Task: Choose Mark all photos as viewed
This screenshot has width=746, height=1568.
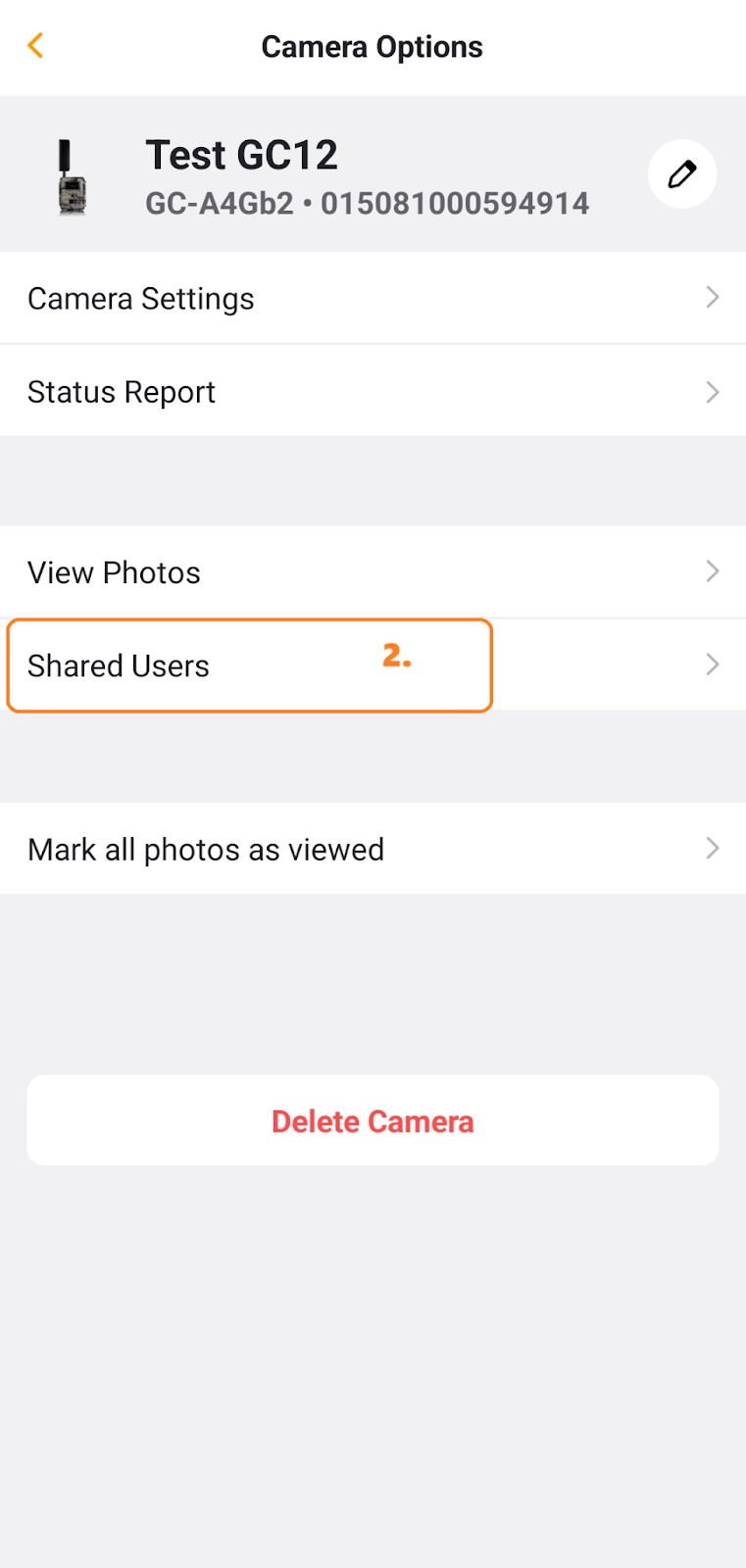Action: [373, 849]
